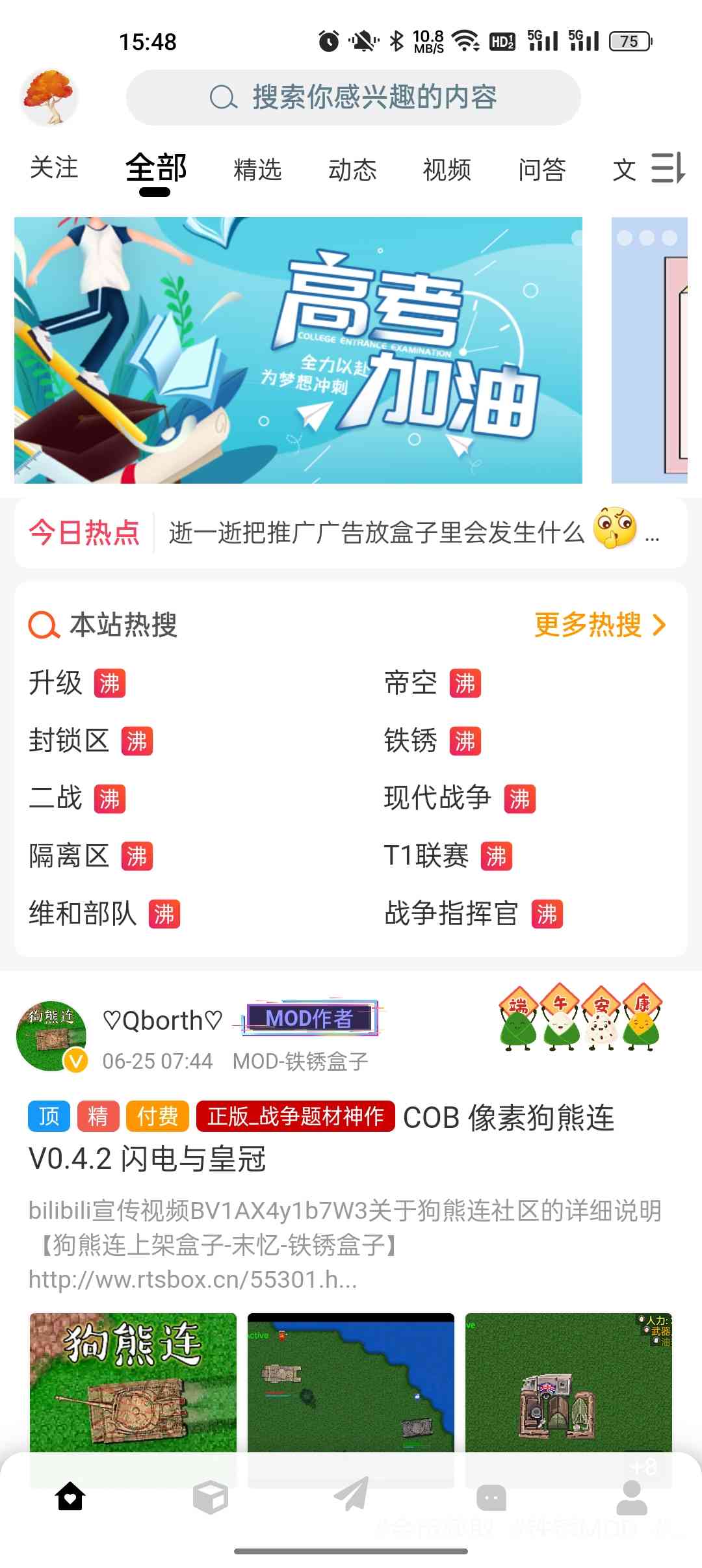Go to the home tab in bottom bar
Image resolution: width=702 pixels, height=1568 pixels.
click(x=70, y=1497)
